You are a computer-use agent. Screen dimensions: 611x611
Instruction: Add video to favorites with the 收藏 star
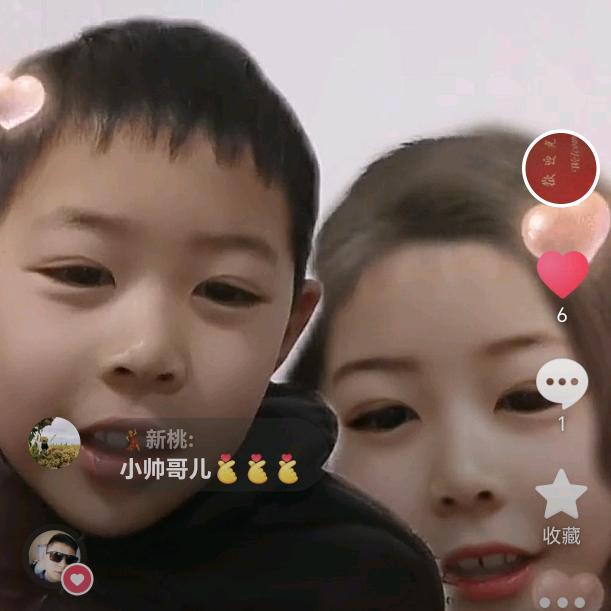561,494
